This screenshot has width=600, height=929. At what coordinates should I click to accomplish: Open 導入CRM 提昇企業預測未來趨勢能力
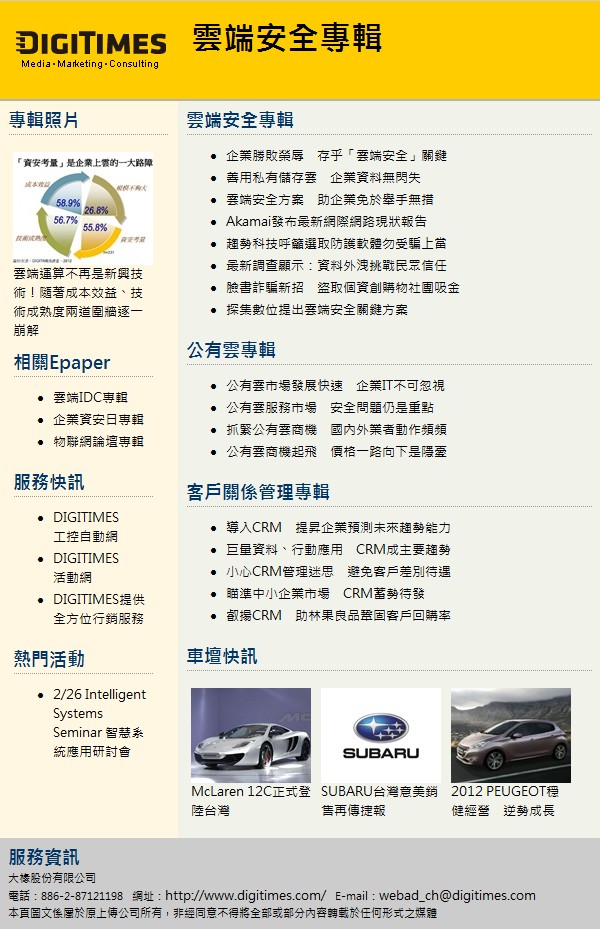point(338,528)
